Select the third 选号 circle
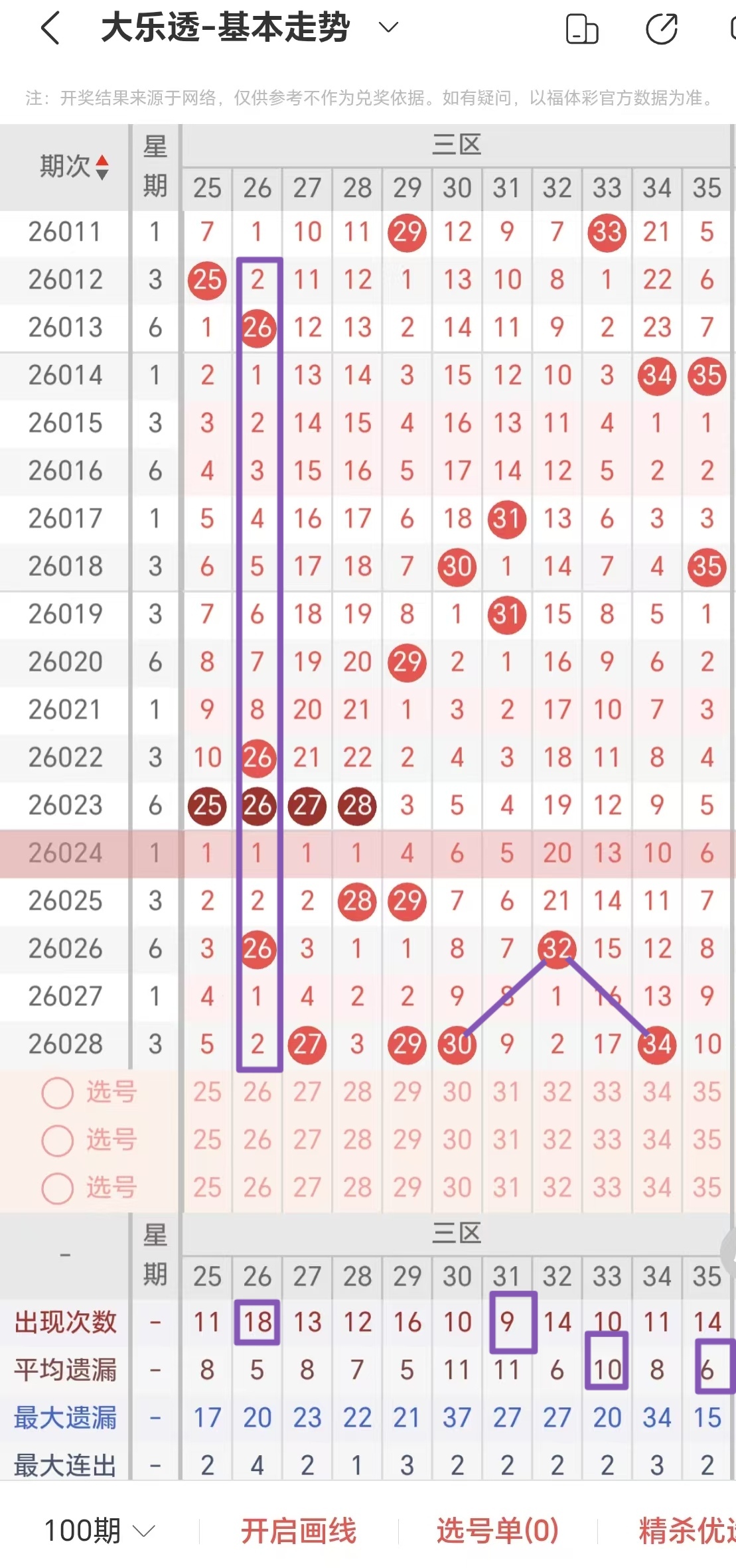 coord(58,1188)
